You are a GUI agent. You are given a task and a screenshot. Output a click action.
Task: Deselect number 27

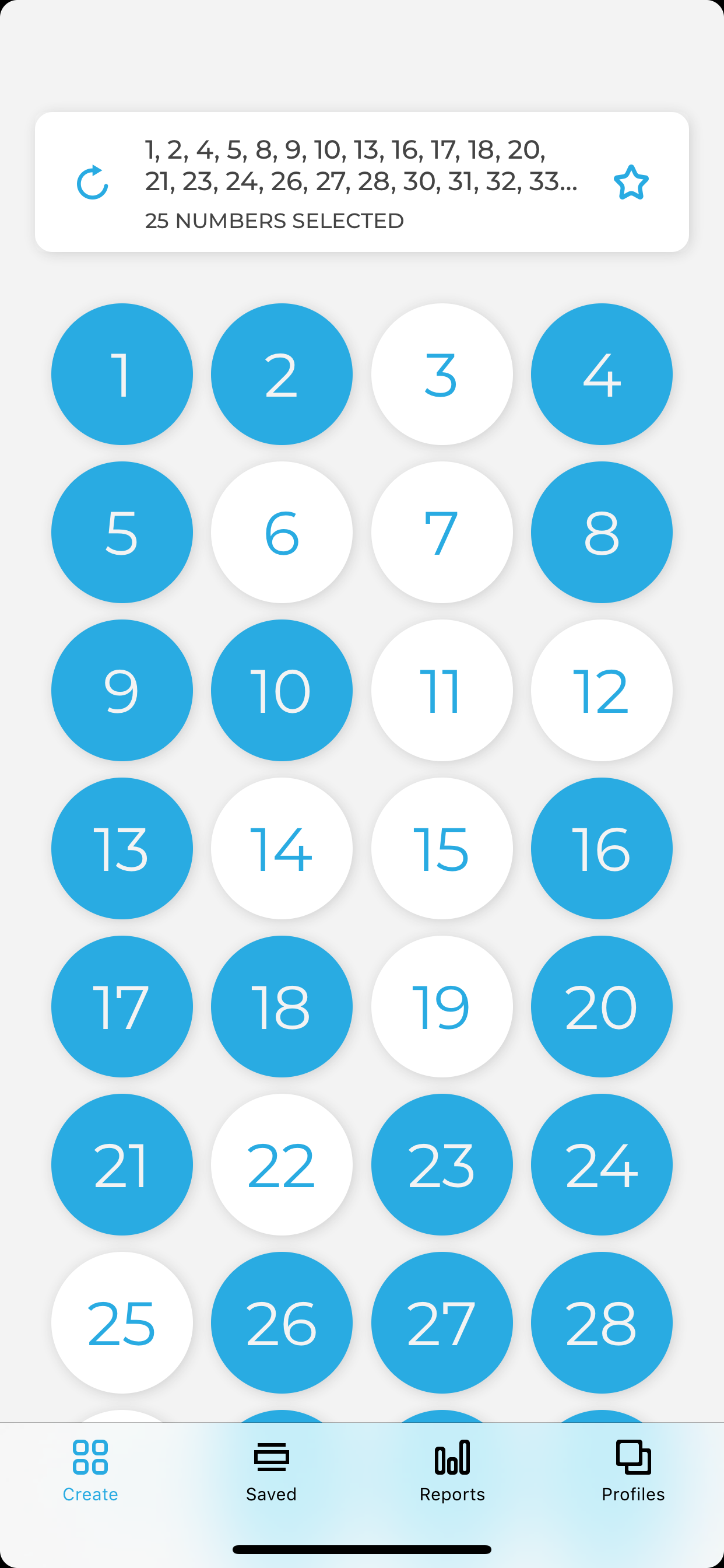tap(442, 1322)
